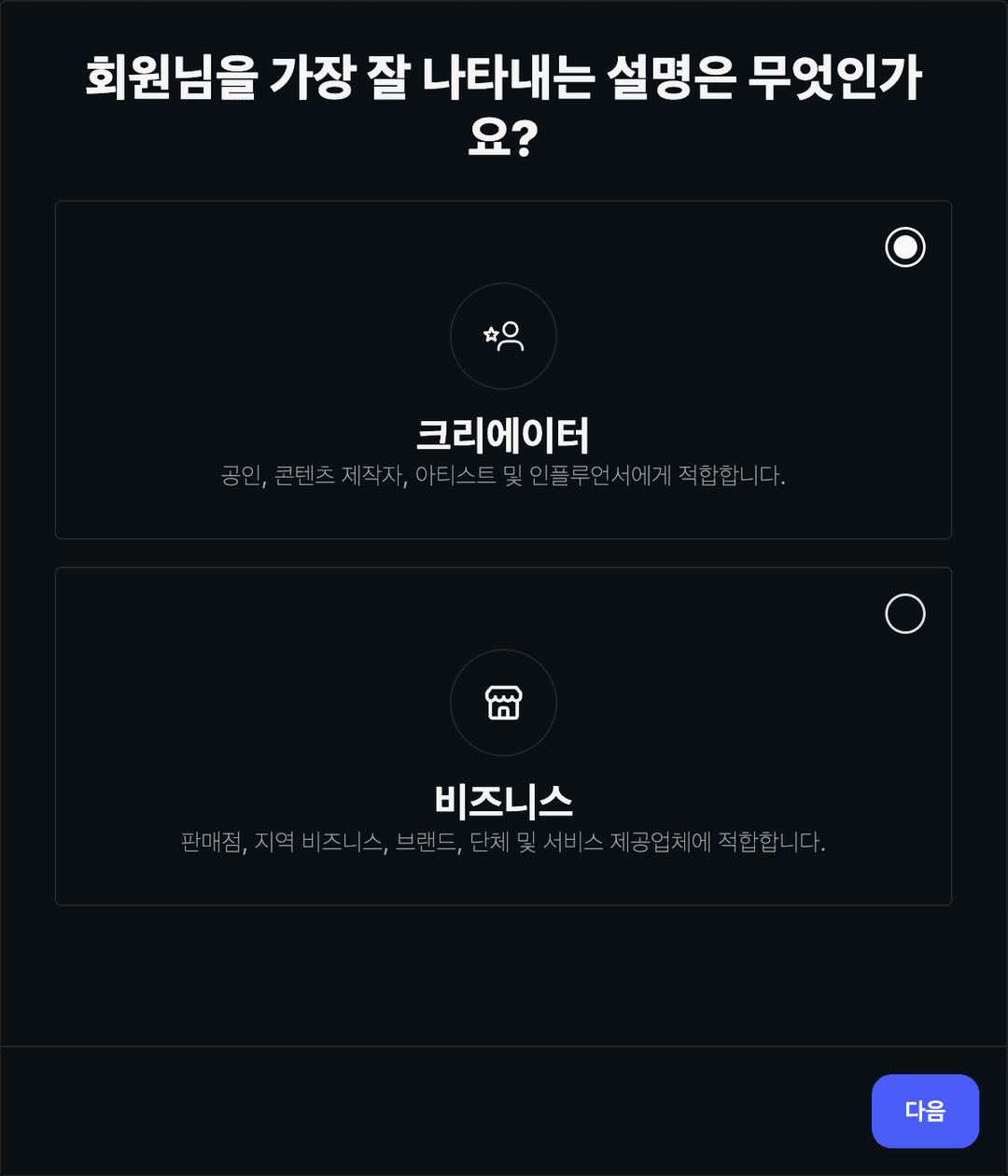Deselect the filled creator radio button

[904, 247]
